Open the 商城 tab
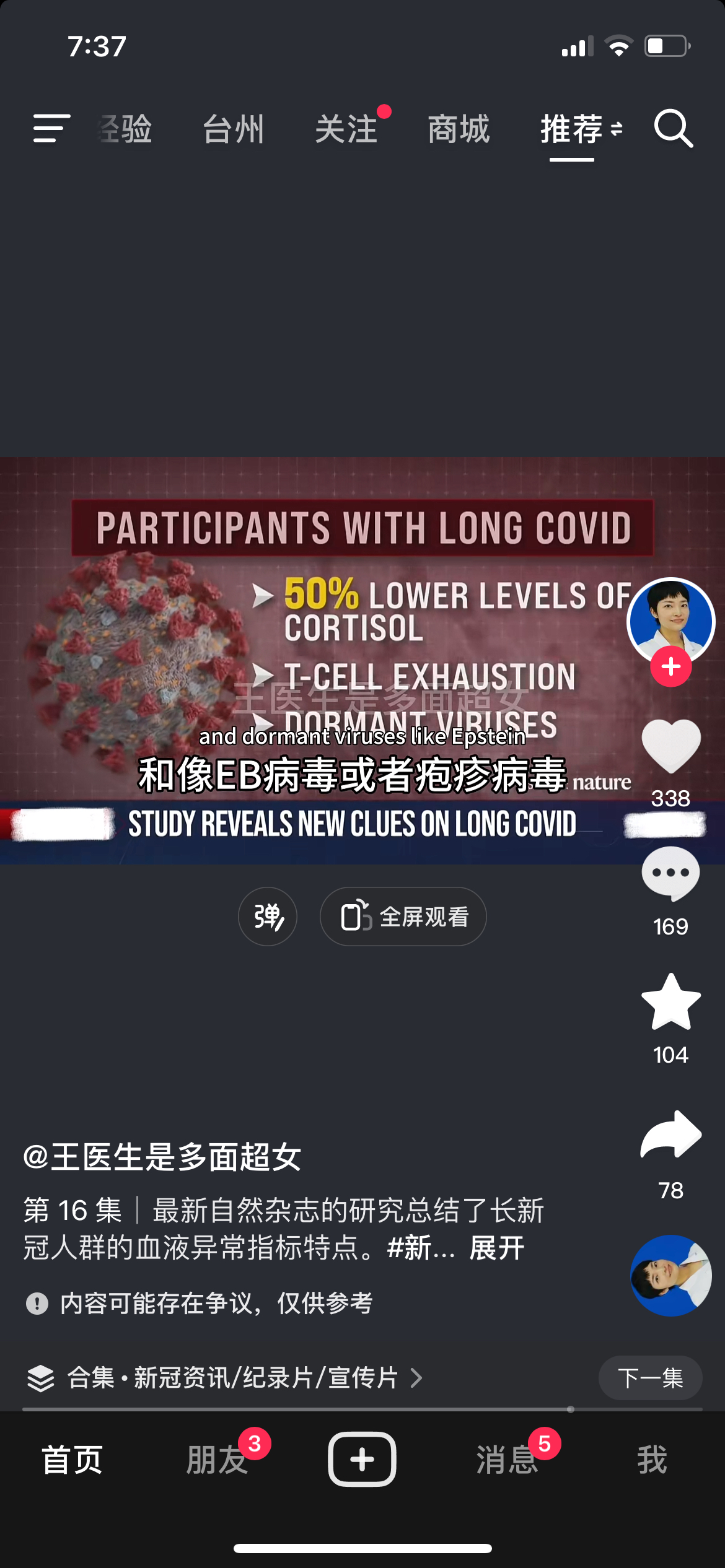 [459, 129]
